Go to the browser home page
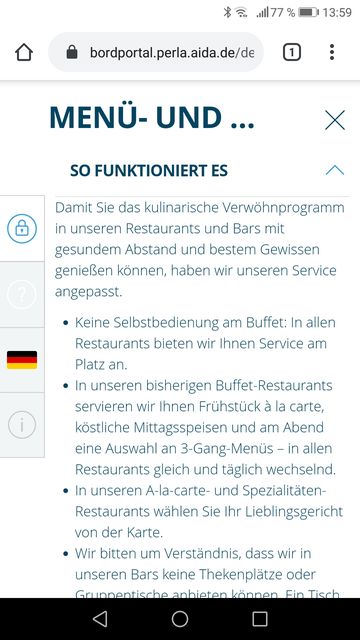Screen dimensions: 360x640 [x=24, y=52]
